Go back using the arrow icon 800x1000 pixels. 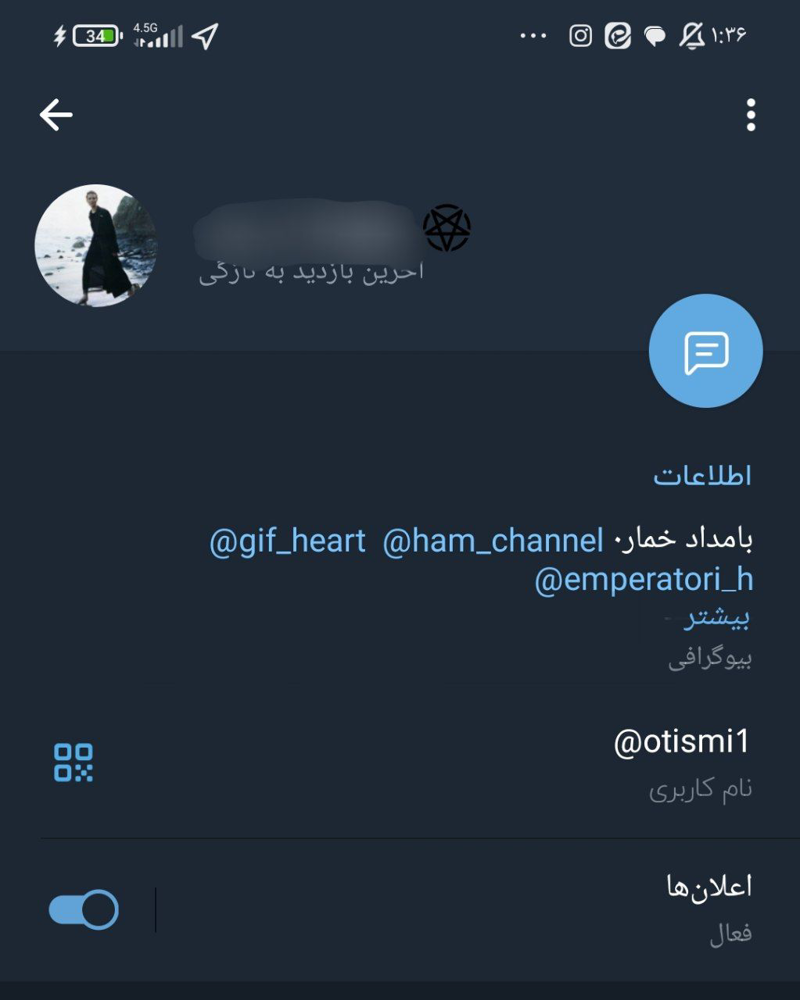pos(56,116)
